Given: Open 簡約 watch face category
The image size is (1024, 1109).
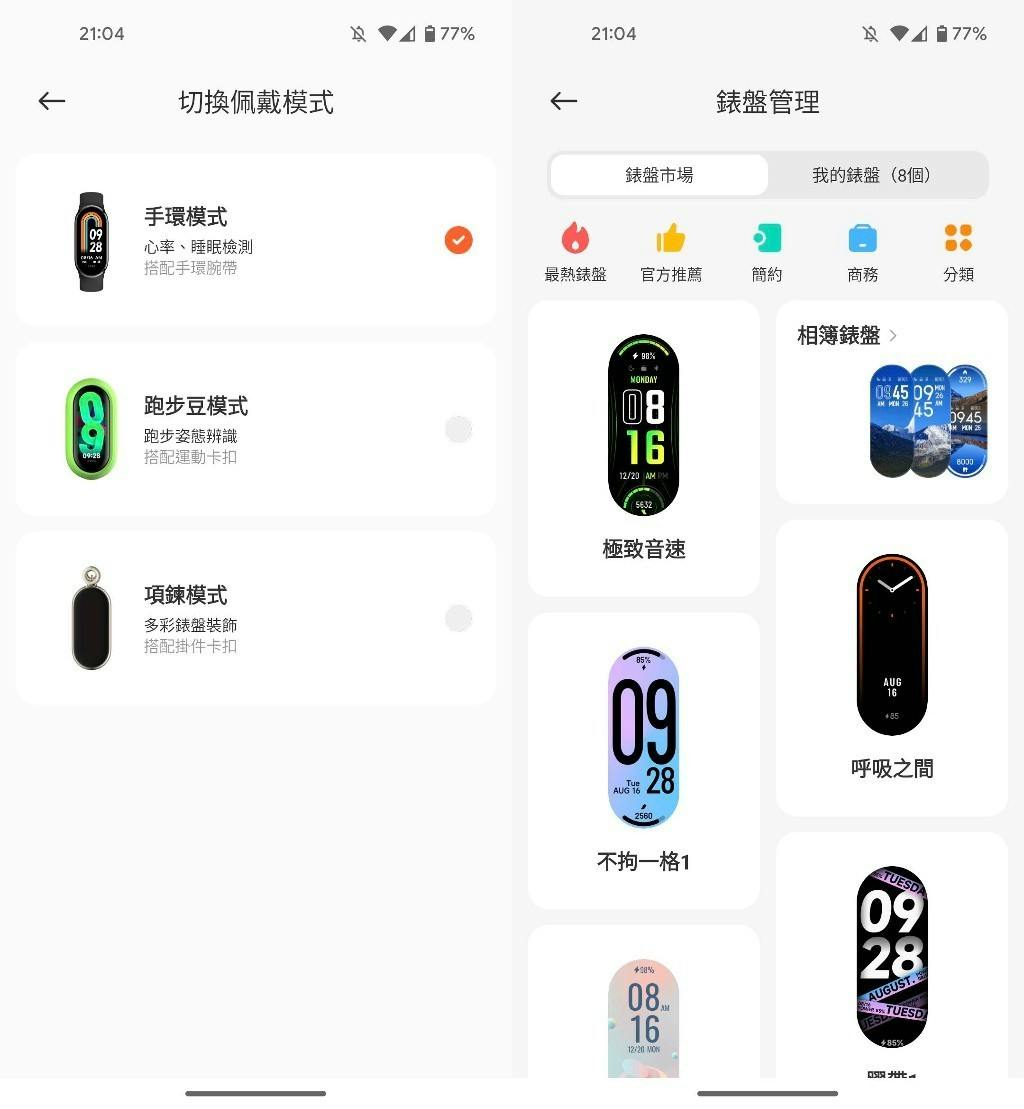Looking at the screenshot, I should (x=767, y=252).
